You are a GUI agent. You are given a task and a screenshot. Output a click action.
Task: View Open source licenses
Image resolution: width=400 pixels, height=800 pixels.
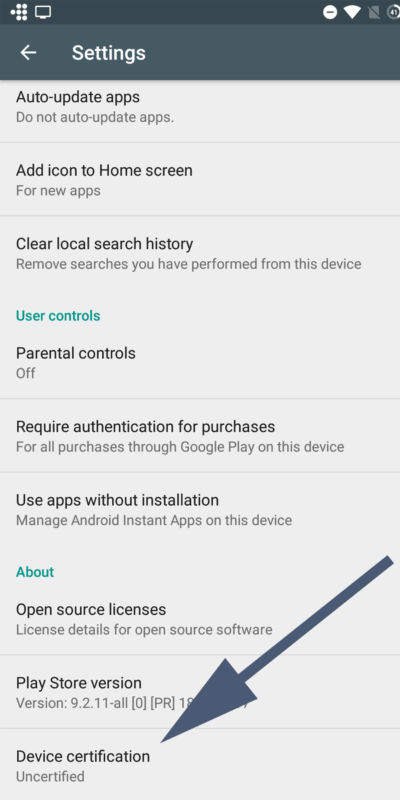tap(200, 618)
